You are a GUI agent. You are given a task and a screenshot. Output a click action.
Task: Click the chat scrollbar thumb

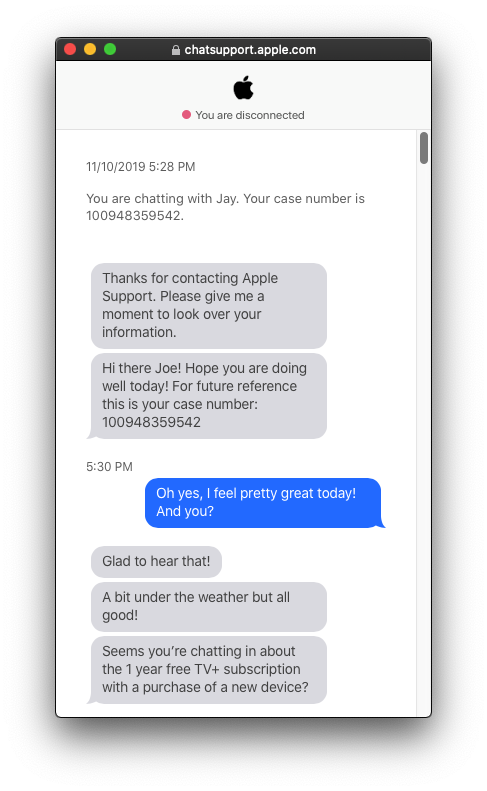coord(424,148)
